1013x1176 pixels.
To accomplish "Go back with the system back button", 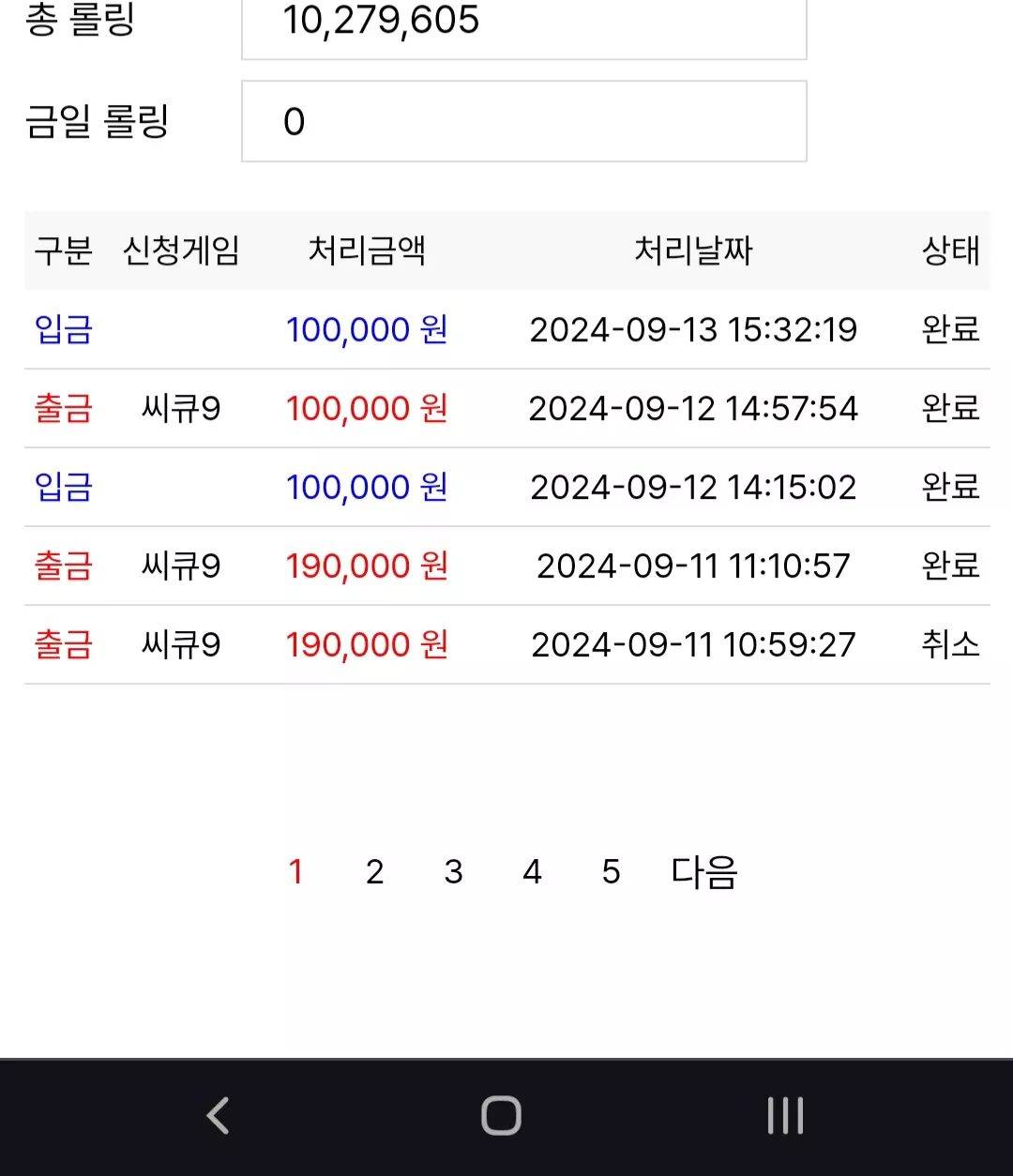I will pyautogui.click(x=218, y=1116).
